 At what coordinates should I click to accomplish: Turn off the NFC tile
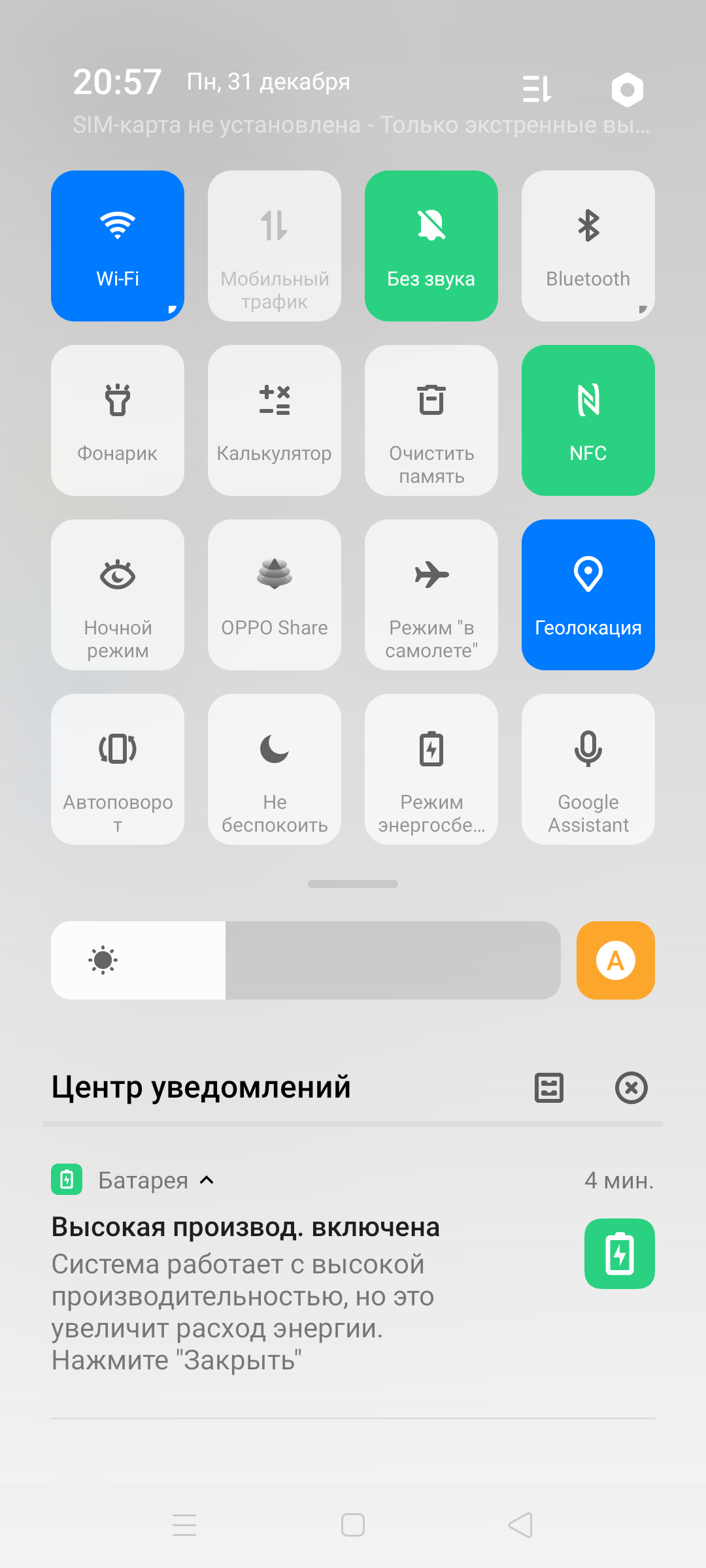tap(588, 420)
